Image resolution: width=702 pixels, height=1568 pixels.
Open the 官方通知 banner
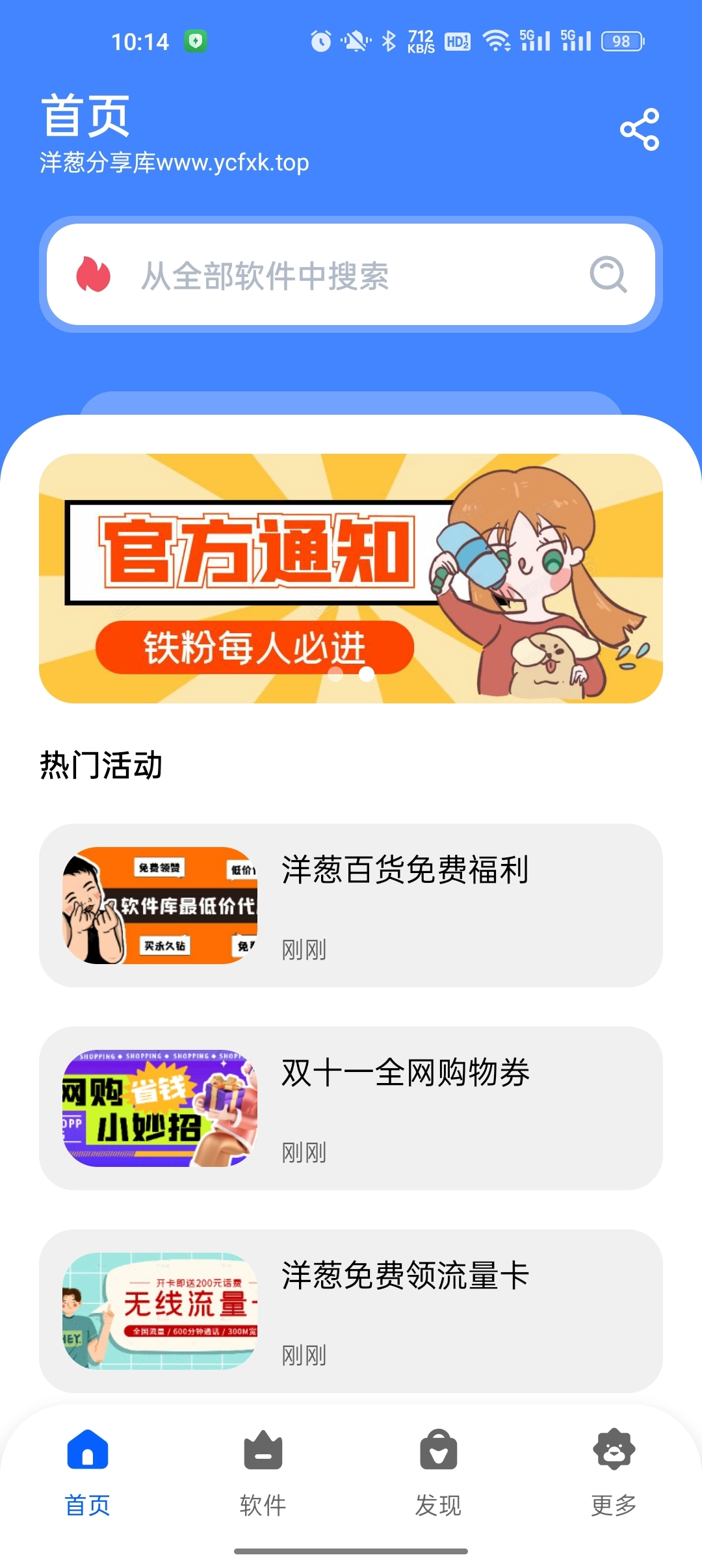point(351,578)
